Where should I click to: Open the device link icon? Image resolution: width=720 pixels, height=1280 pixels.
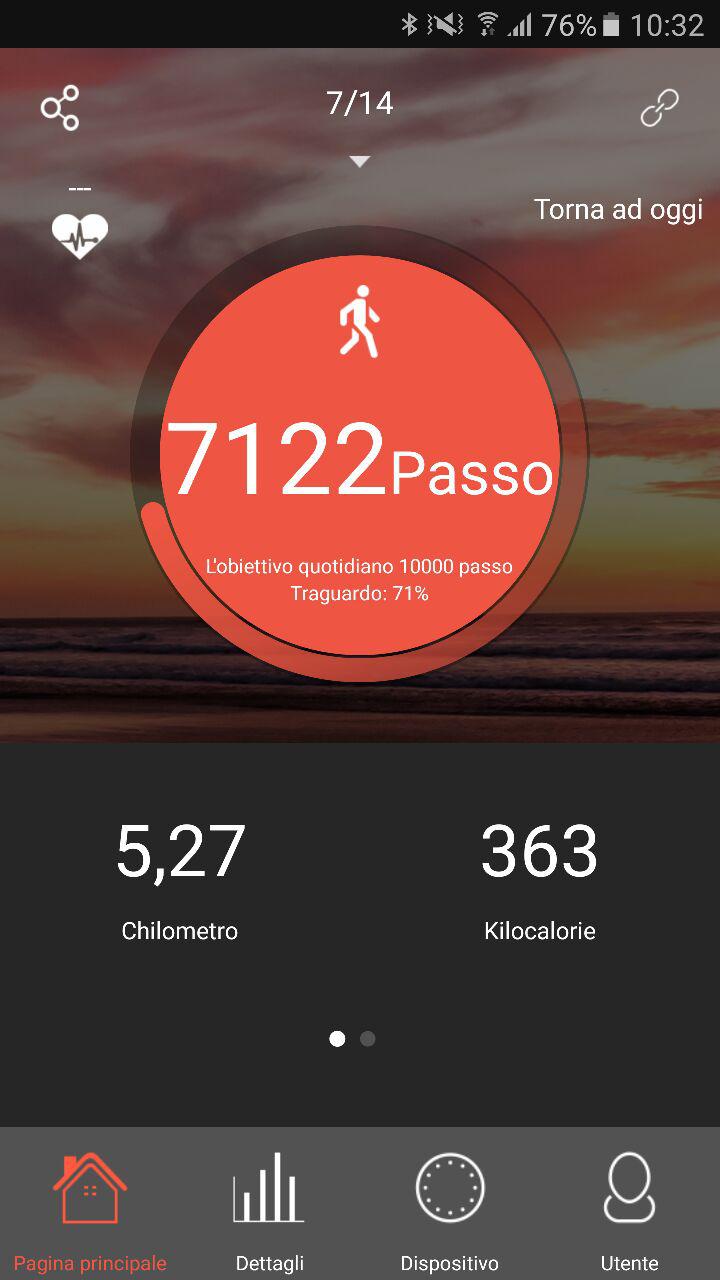tap(659, 108)
